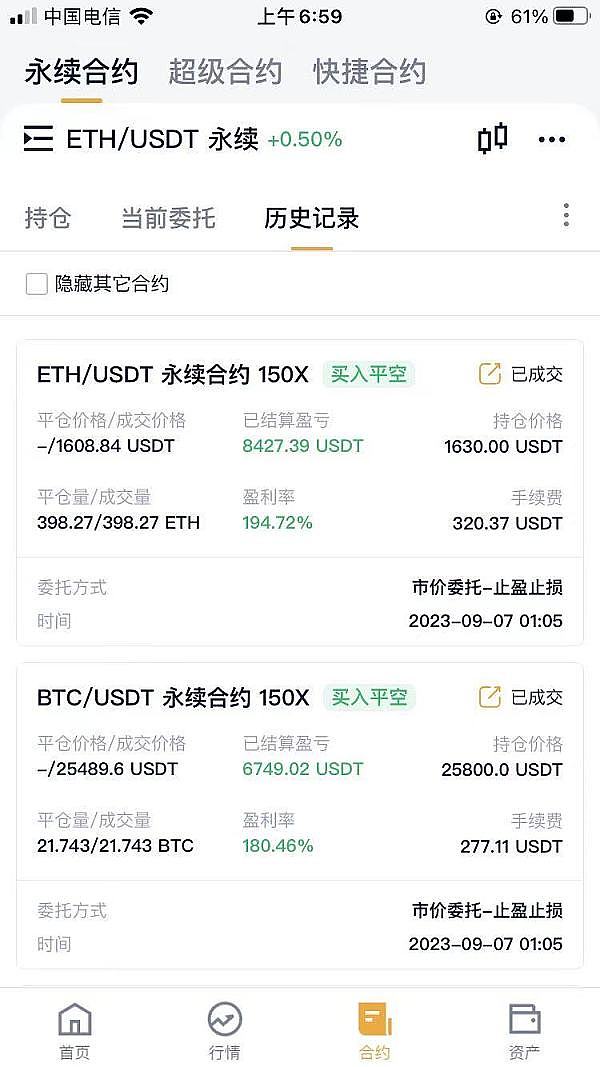The image size is (600, 1067).
Task: Open the three-dot more menu beside chart
Action: point(552,140)
